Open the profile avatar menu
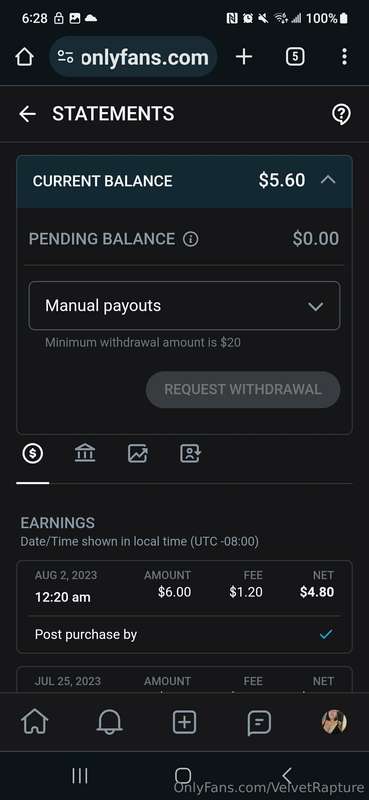The image size is (369, 800). pyautogui.click(x=334, y=722)
